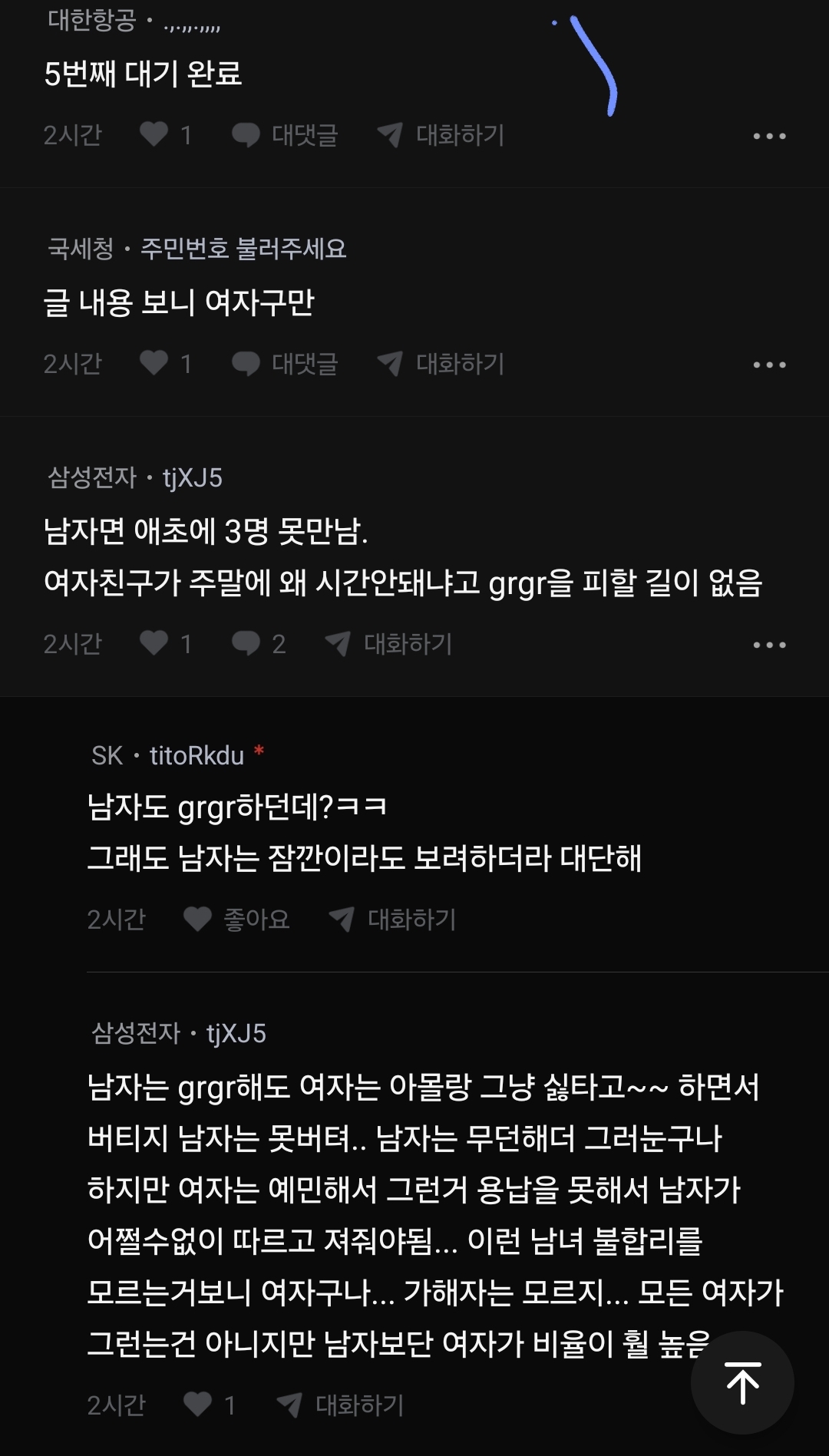Start chat under '남자면 애초에 3명 못만남' comment
829x1456 pixels.
[389, 643]
